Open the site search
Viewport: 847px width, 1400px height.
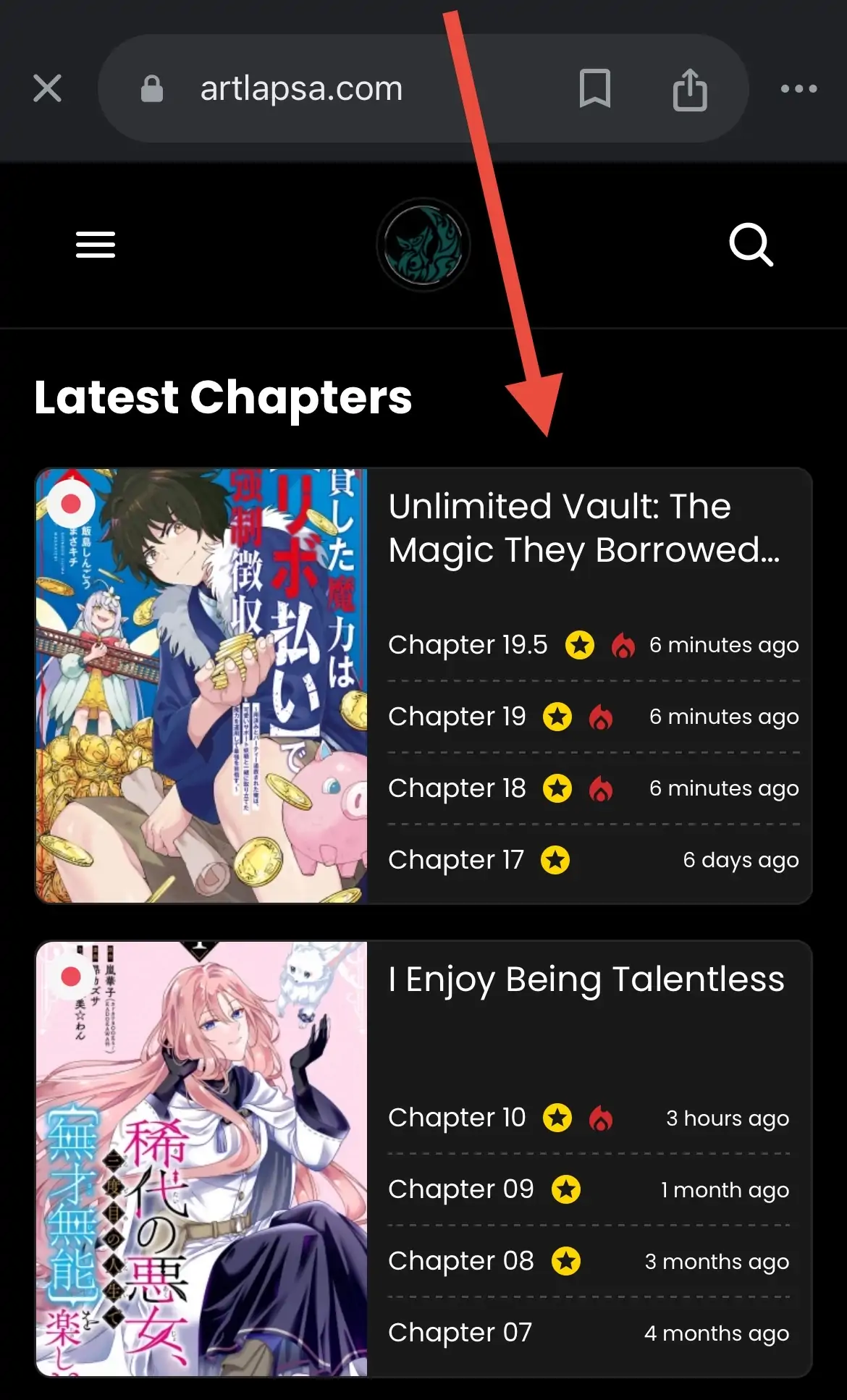click(x=751, y=245)
